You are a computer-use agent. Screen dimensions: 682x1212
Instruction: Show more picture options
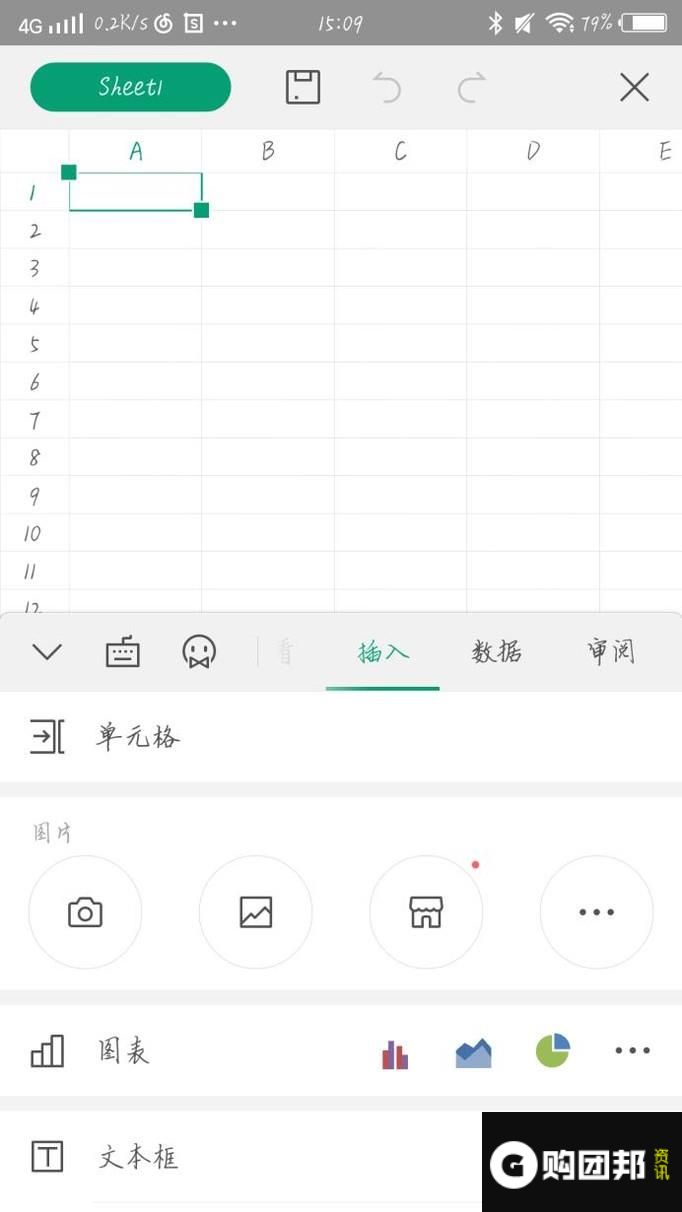[x=597, y=912]
